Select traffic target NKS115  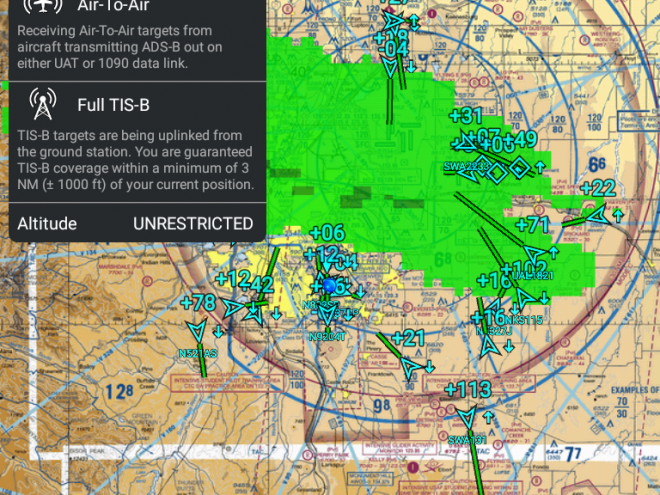coord(522,299)
